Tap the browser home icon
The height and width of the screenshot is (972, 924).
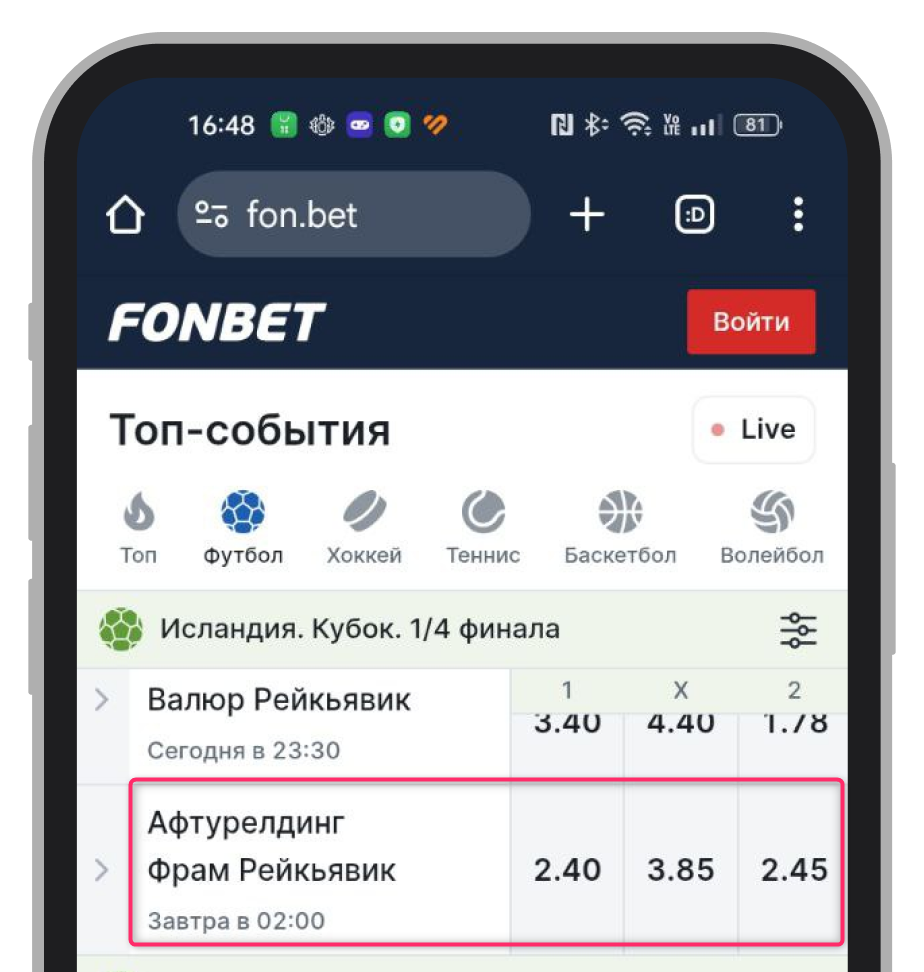pyautogui.click(x=126, y=215)
